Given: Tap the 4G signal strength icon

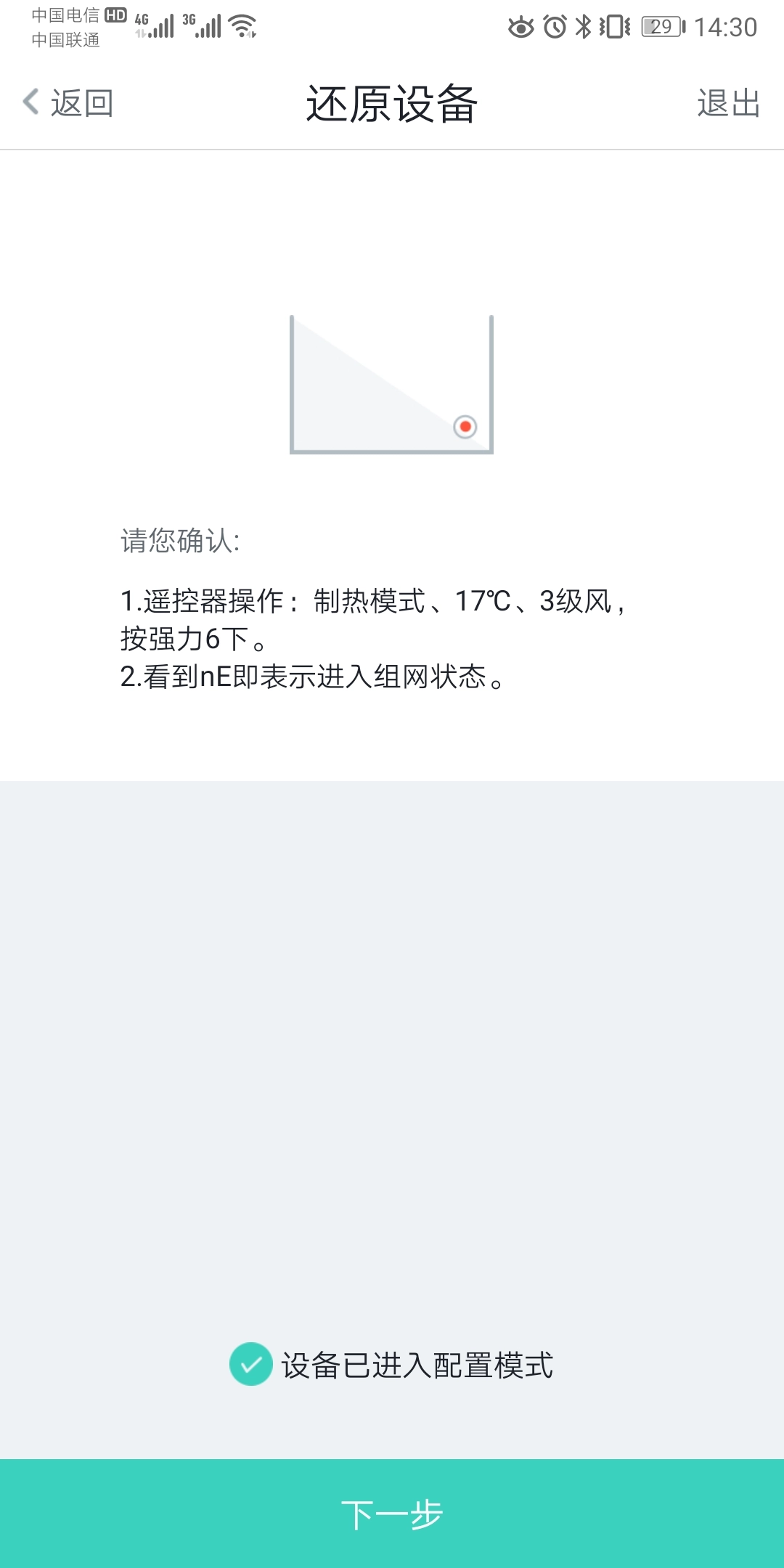Looking at the screenshot, I should tap(155, 25).
